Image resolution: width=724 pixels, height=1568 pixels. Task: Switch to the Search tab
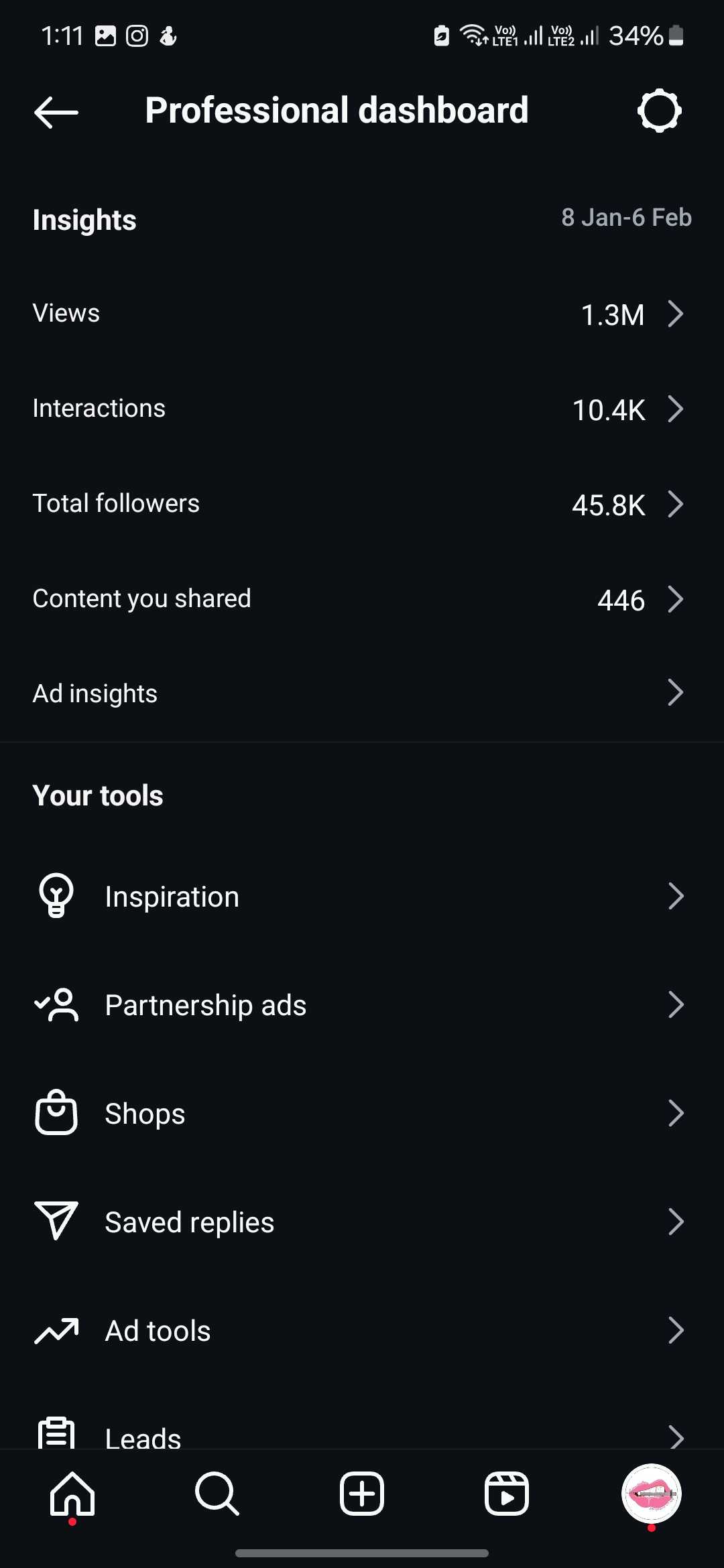pyautogui.click(x=217, y=1494)
